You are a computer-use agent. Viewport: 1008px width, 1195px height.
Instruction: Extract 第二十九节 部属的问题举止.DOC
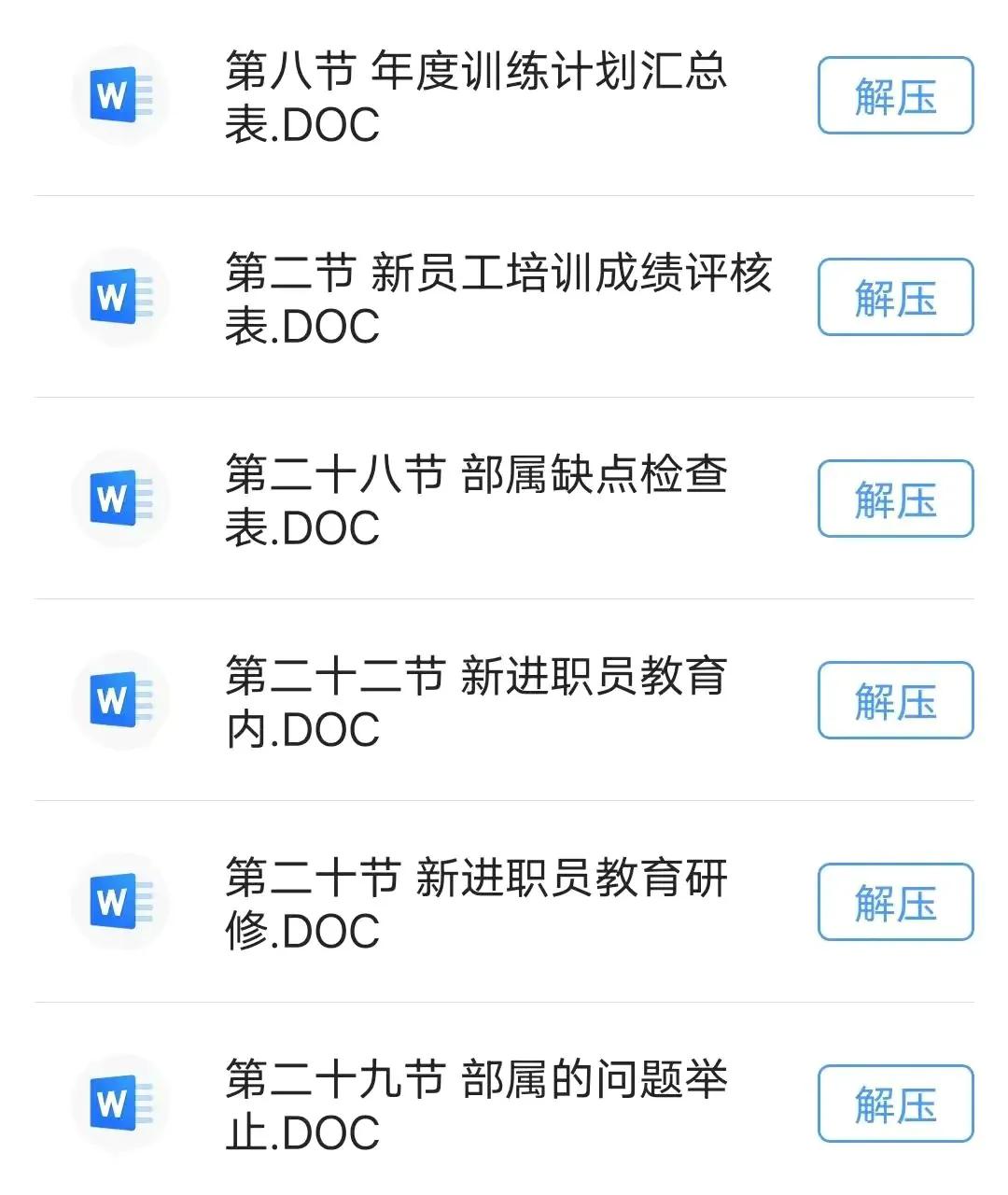[x=893, y=1104]
